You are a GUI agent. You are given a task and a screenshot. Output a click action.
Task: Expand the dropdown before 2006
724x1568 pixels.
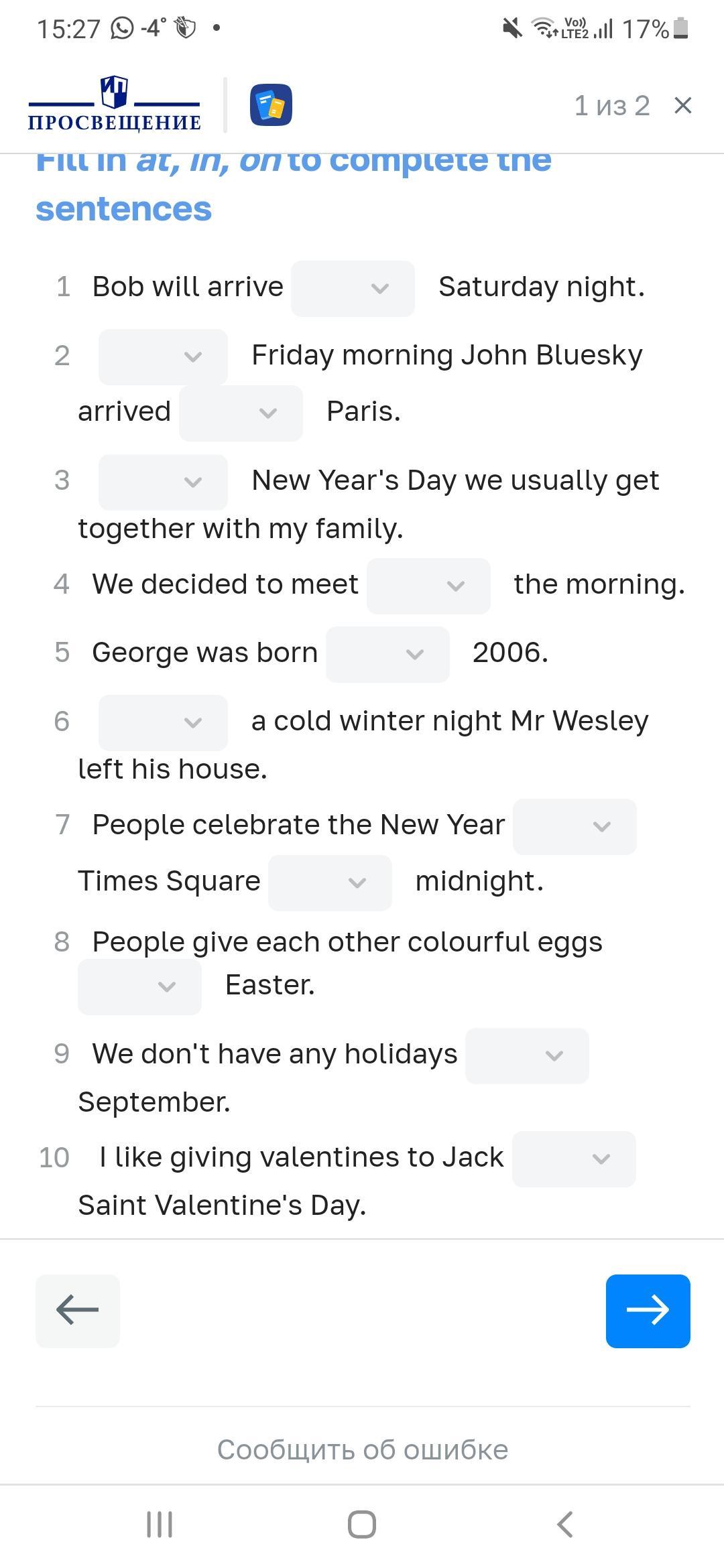click(387, 654)
